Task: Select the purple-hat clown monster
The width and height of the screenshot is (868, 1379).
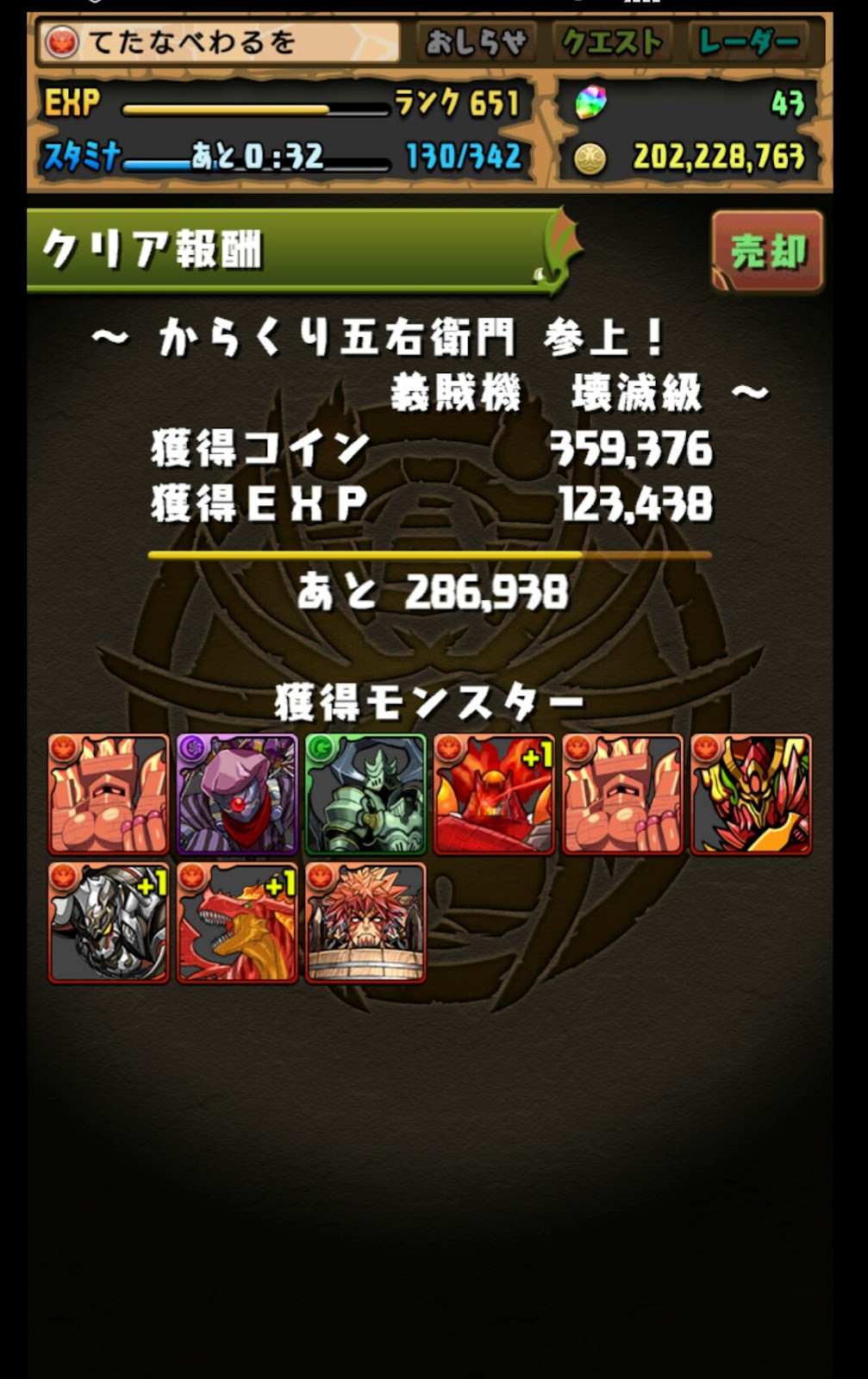Action: pyautogui.click(x=237, y=794)
